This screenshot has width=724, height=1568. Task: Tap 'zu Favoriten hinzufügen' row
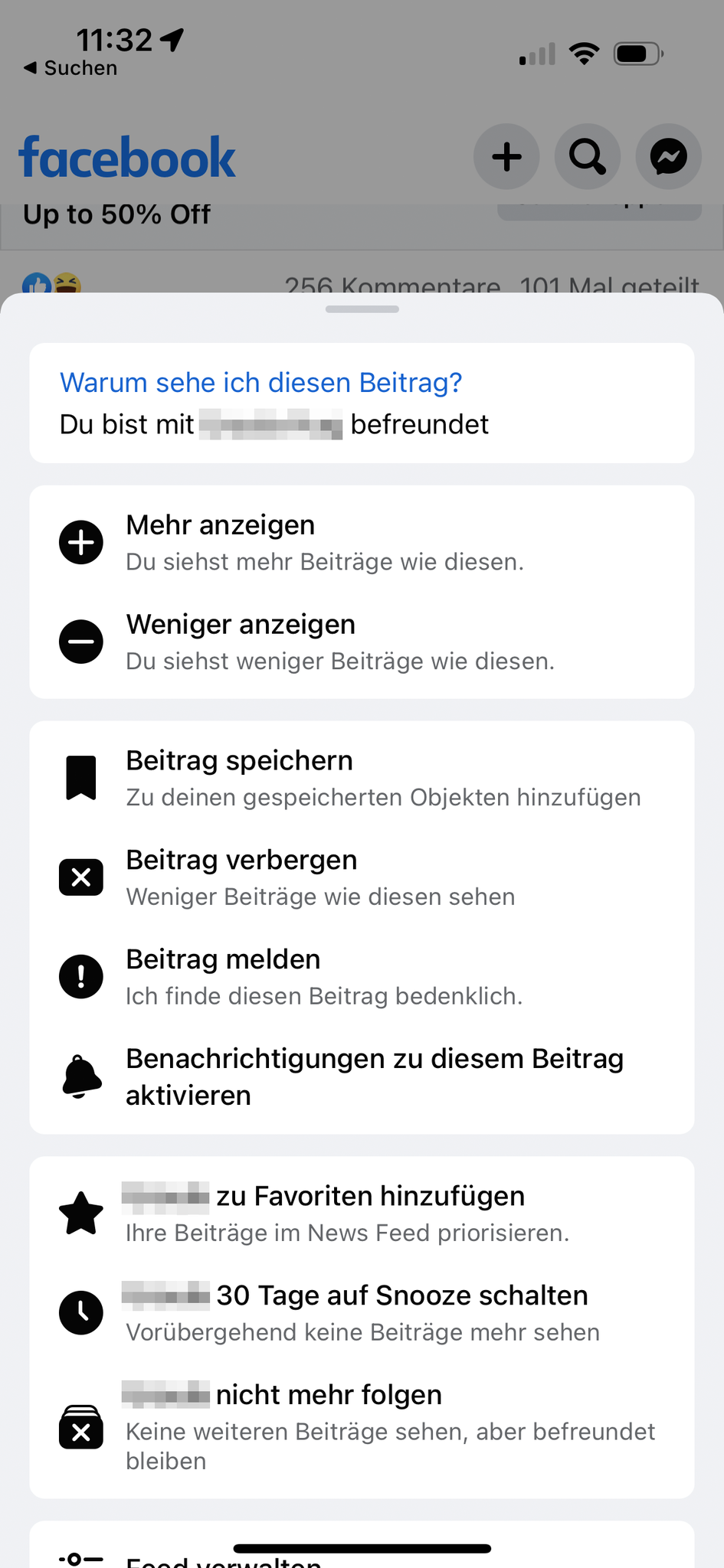tap(361, 1213)
